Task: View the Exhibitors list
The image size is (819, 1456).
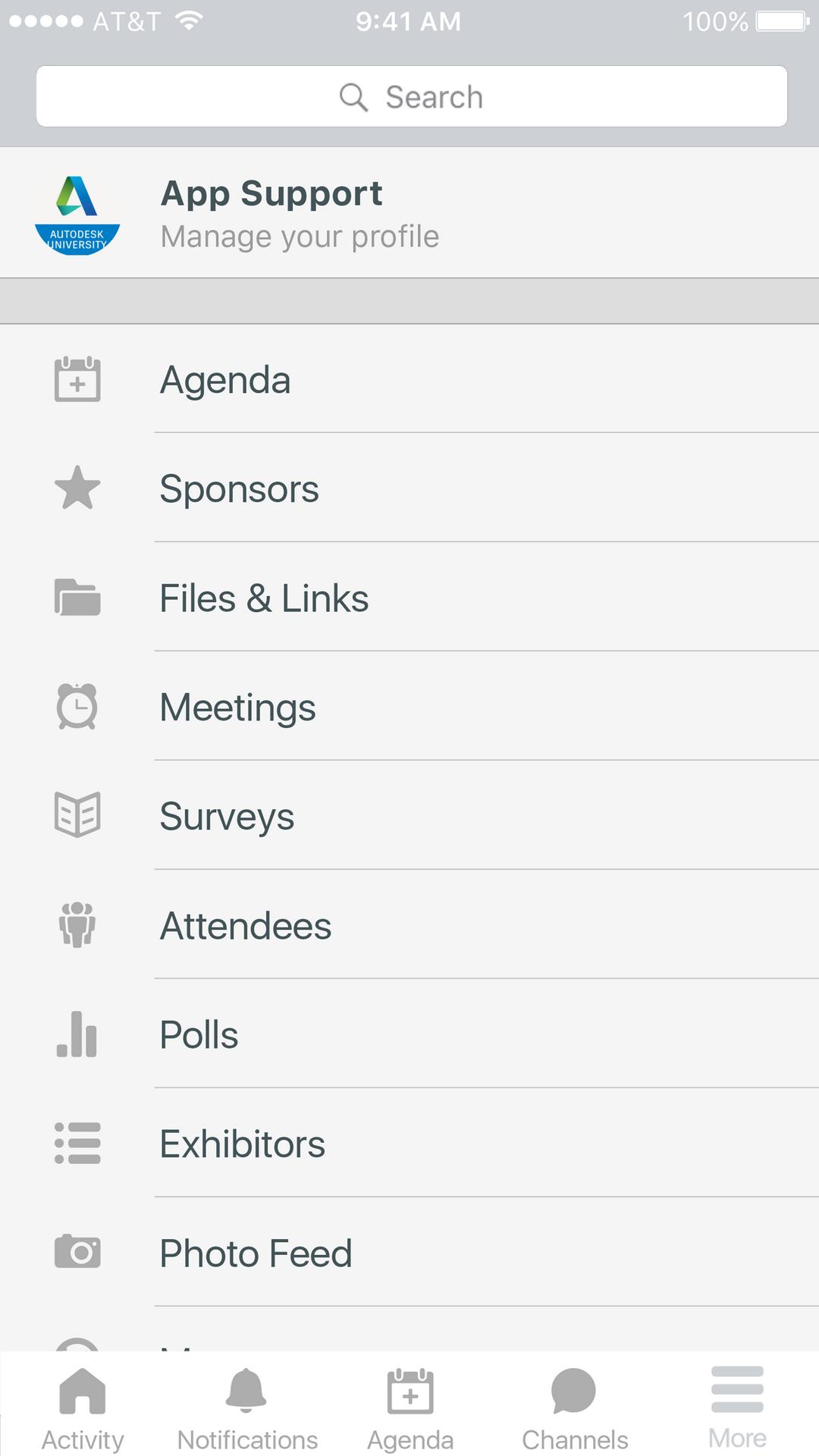Action: tap(409, 1144)
